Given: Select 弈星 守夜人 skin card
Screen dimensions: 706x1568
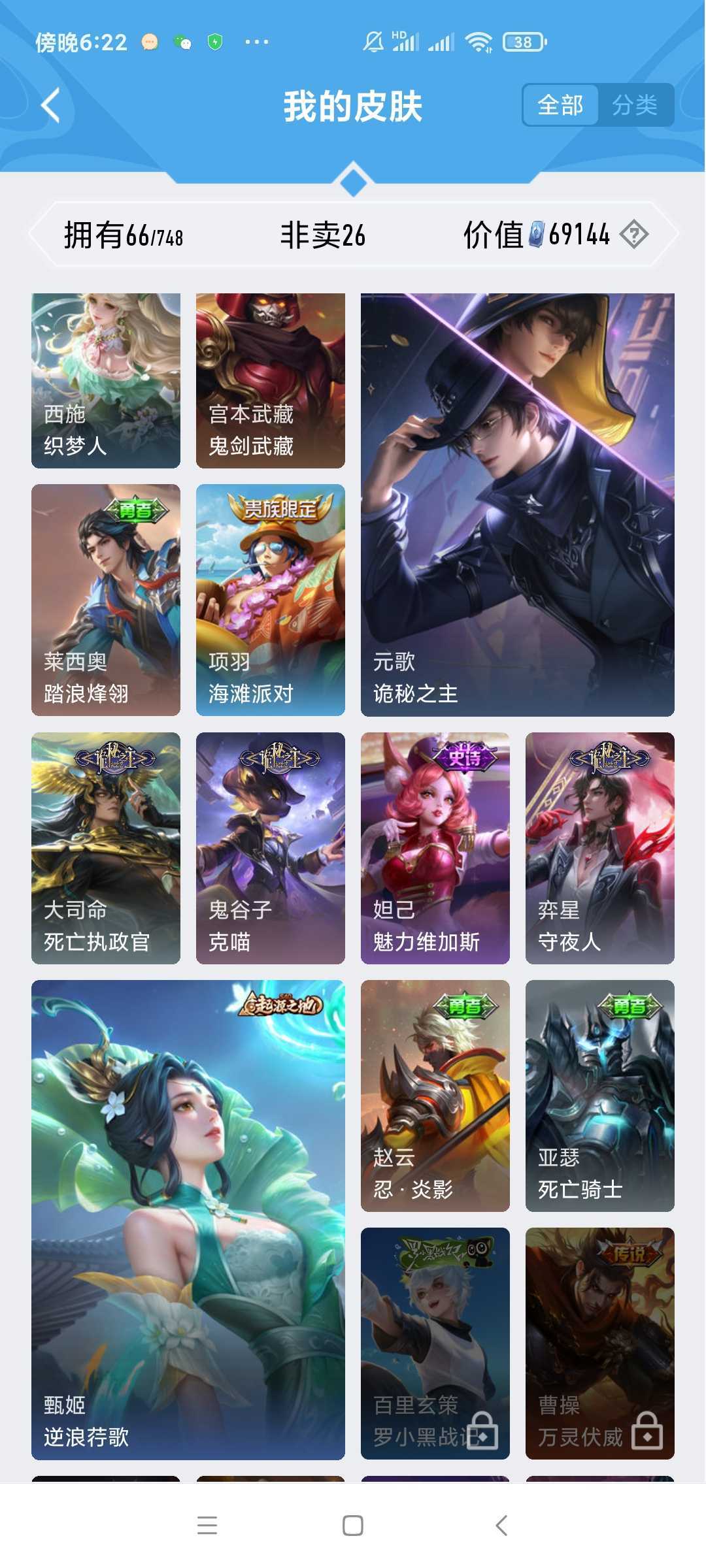Looking at the screenshot, I should [599, 847].
